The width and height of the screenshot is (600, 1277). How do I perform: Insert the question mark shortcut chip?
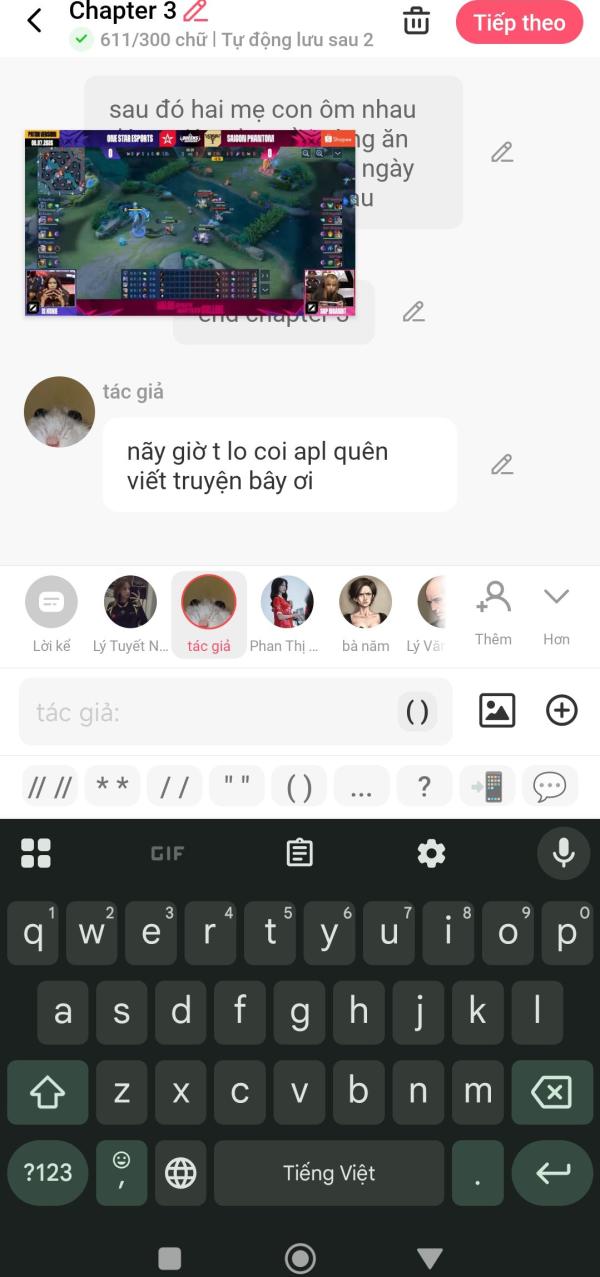coord(424,787)
